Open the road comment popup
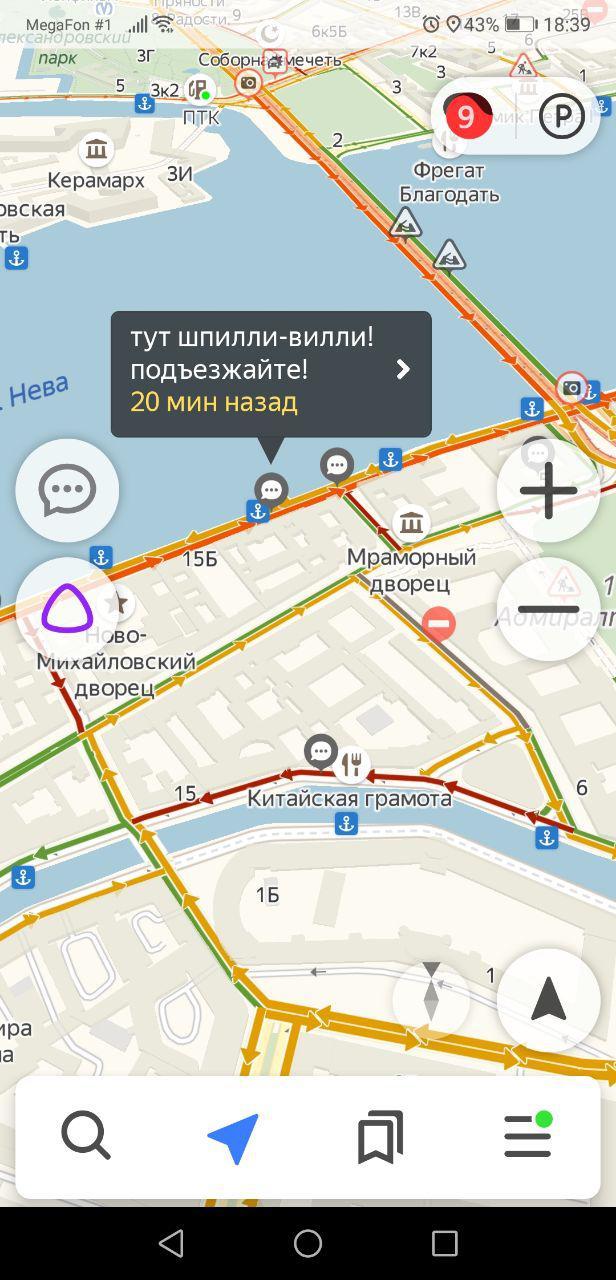The width and height of the screenshot is (616, 1280). [x=271, y=373]
